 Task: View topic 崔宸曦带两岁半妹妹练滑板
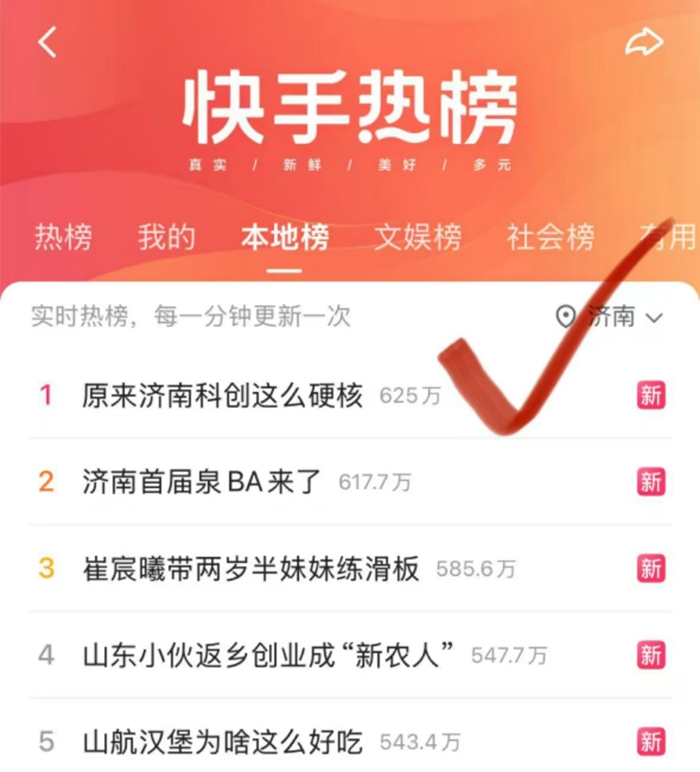(x=250, y=568)
